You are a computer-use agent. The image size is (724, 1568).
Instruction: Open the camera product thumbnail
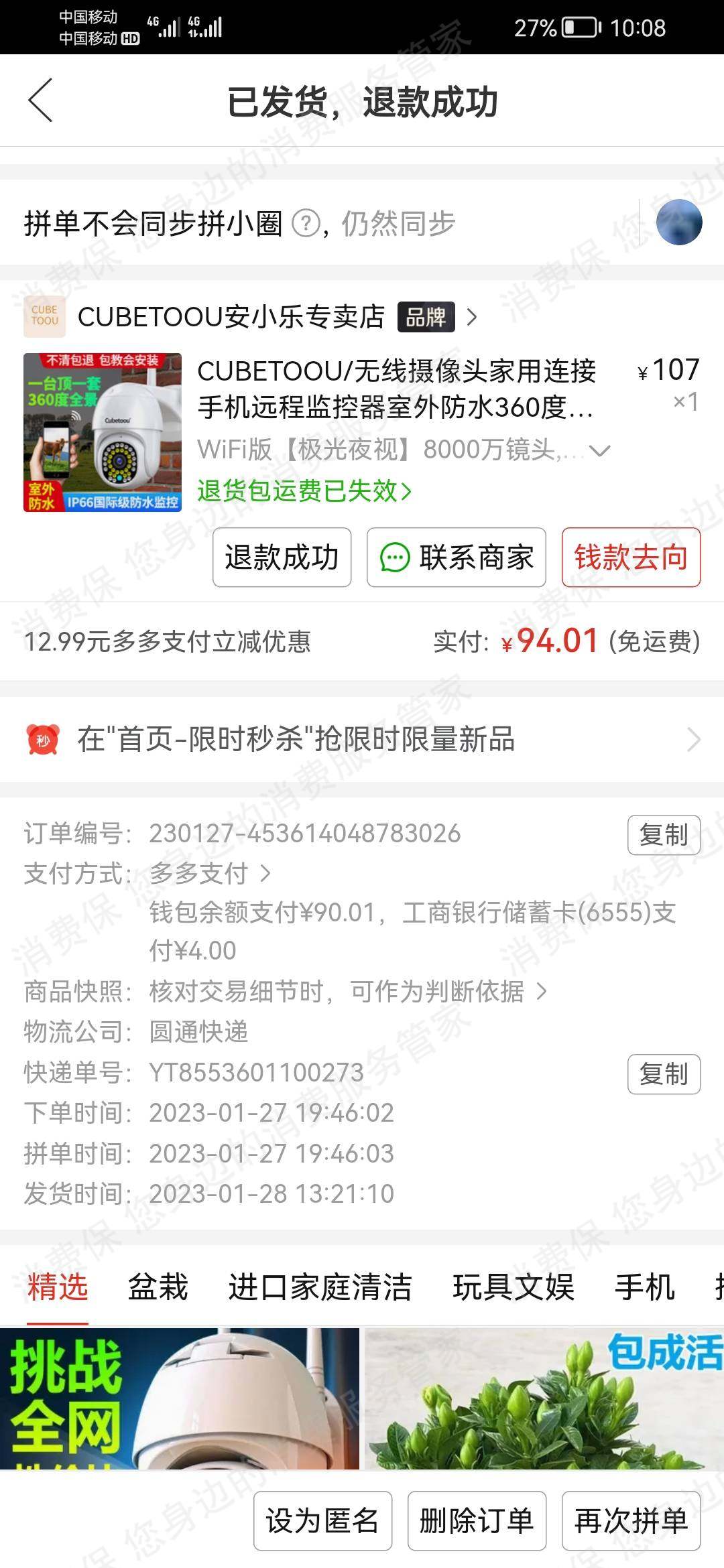point(103,432)
